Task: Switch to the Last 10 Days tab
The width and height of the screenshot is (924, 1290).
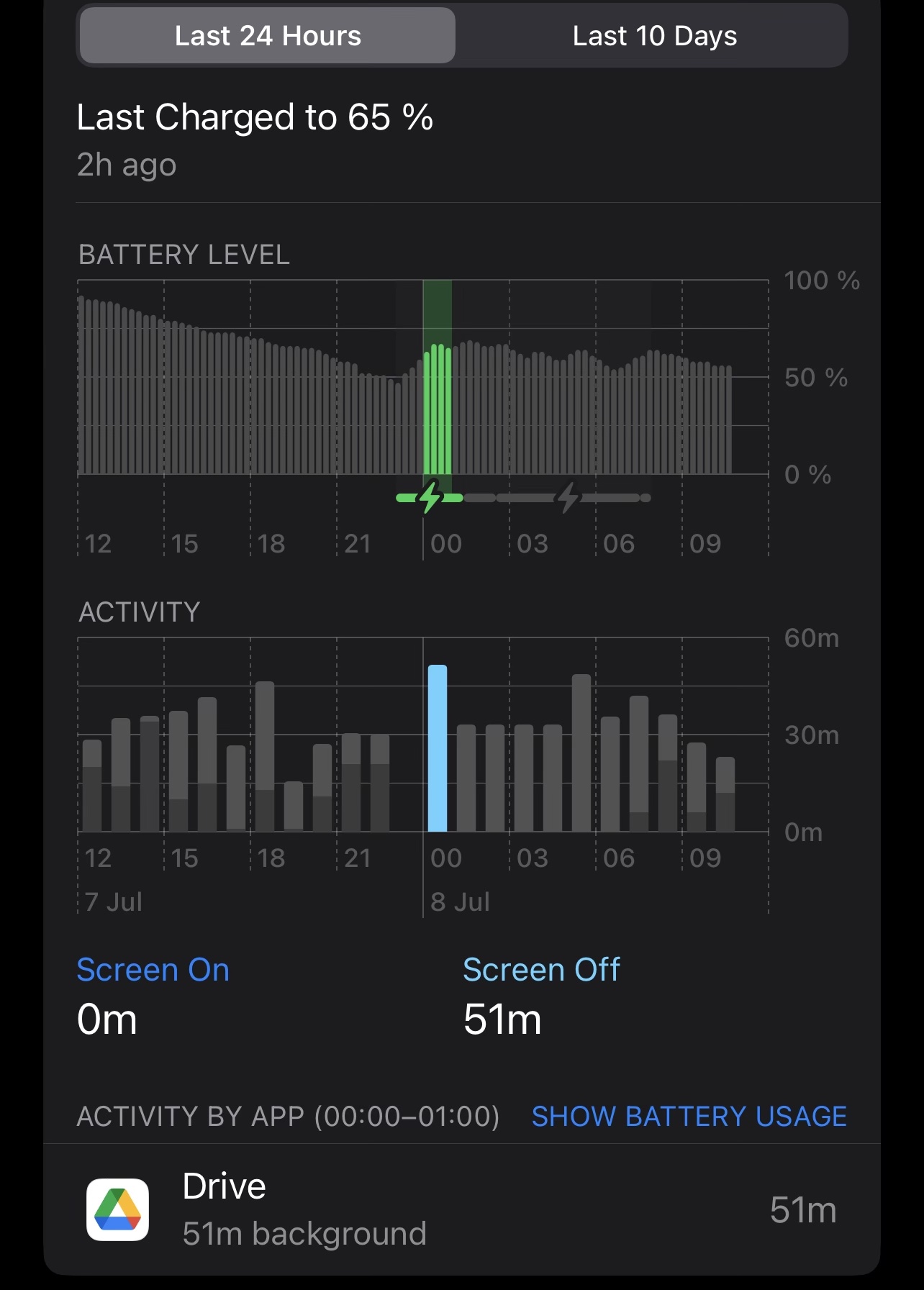Action: click(x=654, y=36)
